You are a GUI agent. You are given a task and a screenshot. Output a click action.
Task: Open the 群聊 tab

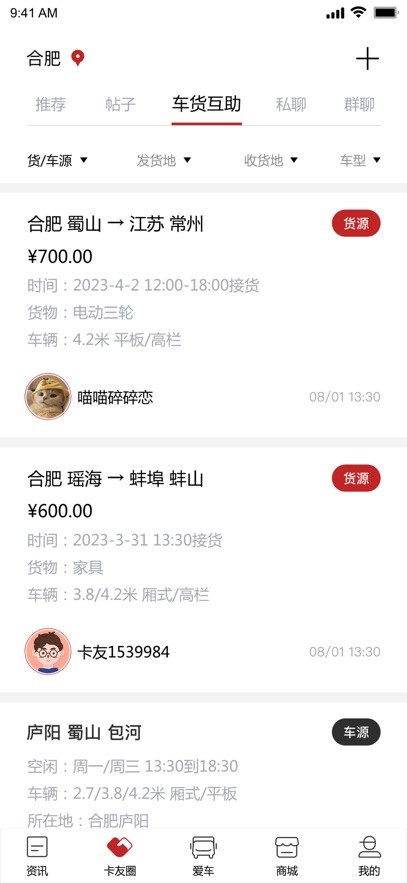[x=359, y=105]
